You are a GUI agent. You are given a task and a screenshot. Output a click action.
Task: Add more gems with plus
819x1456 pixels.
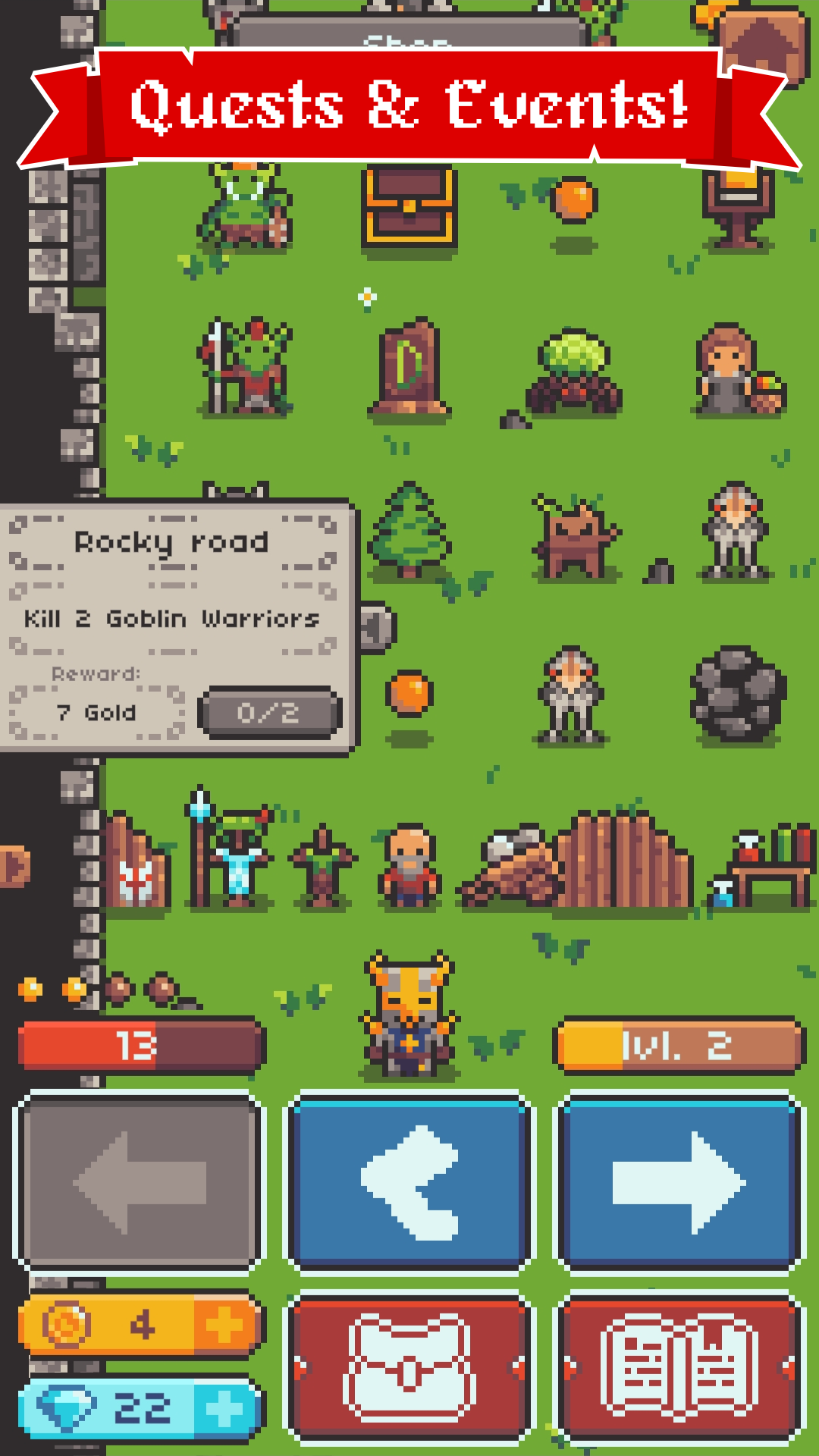tap(225, 1409)
